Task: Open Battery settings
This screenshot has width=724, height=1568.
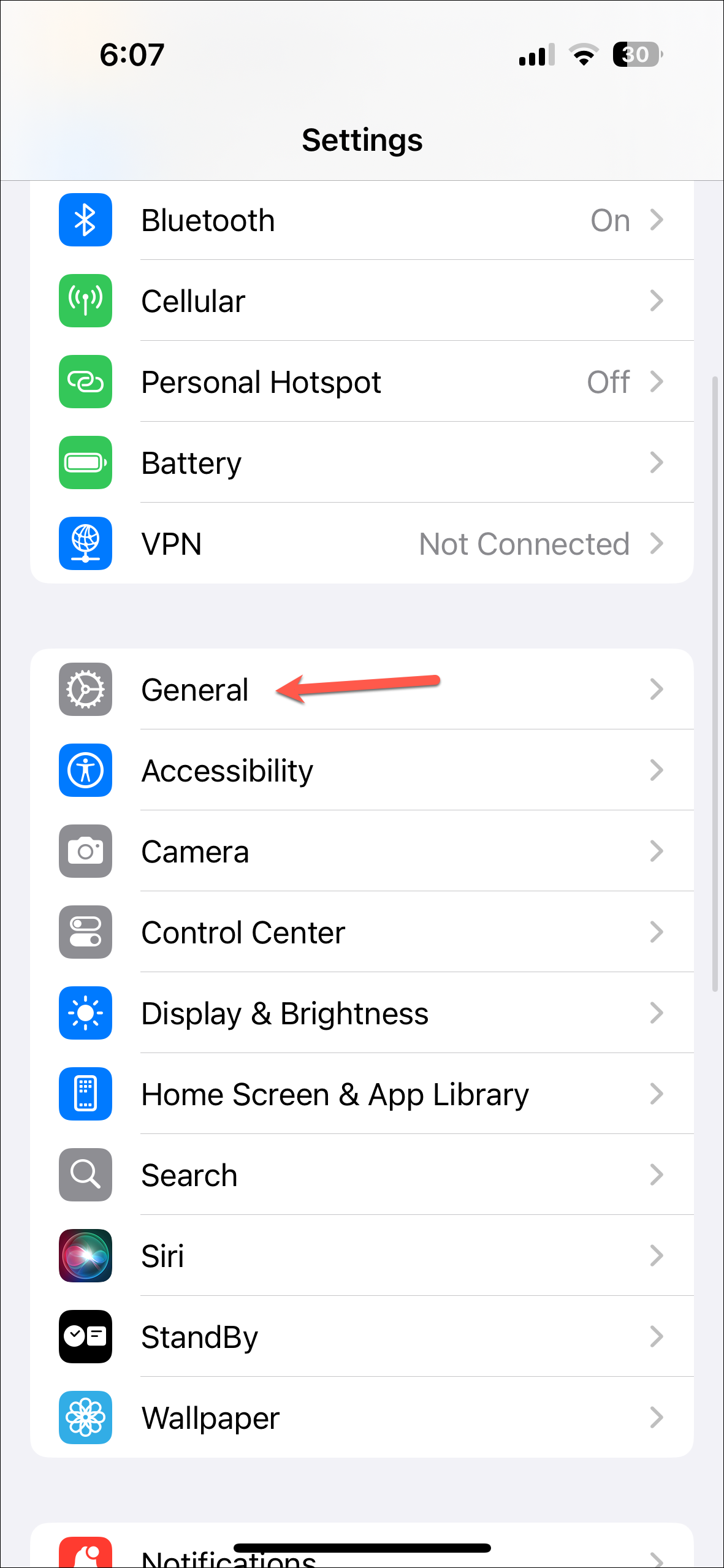Action: (362, 463)
